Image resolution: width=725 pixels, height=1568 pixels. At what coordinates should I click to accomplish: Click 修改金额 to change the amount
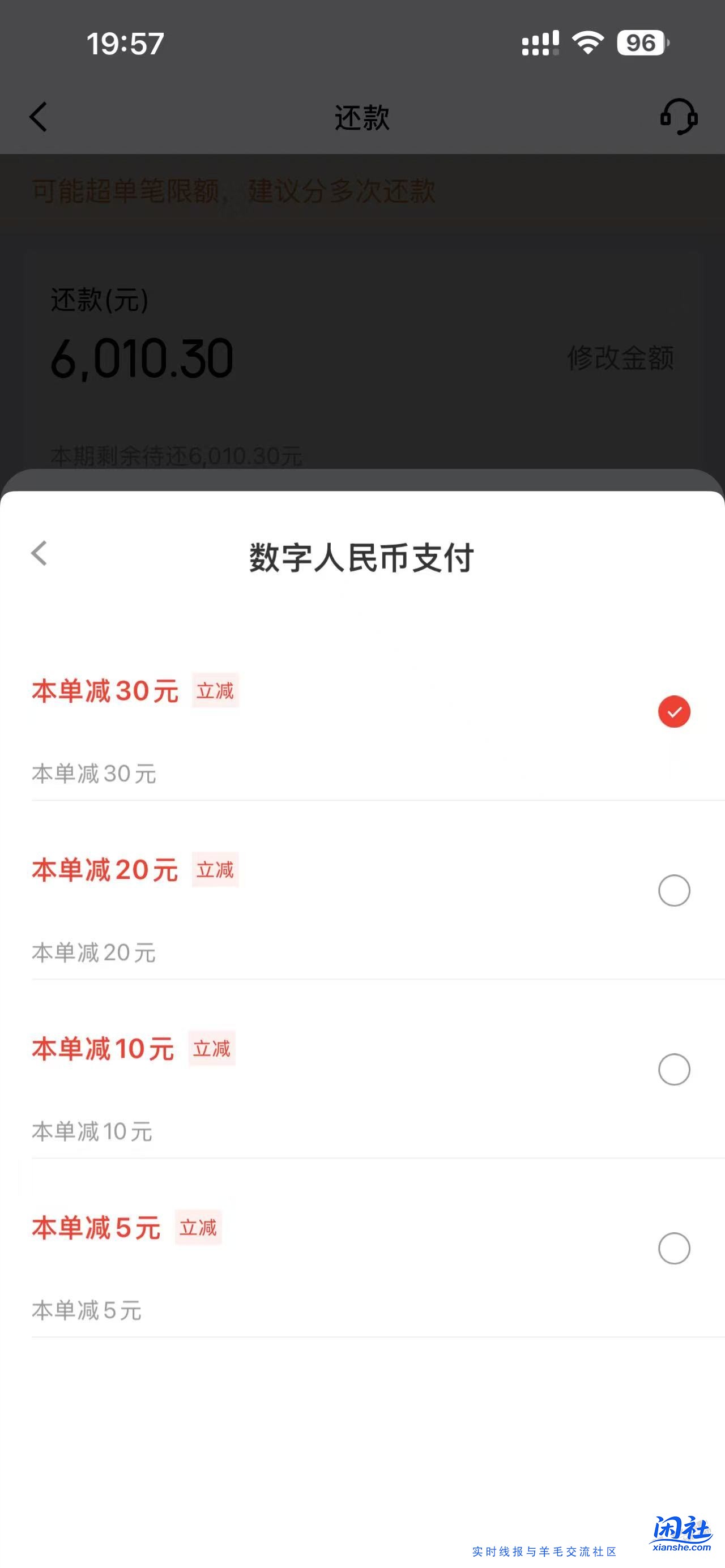[x=621, y=359]
